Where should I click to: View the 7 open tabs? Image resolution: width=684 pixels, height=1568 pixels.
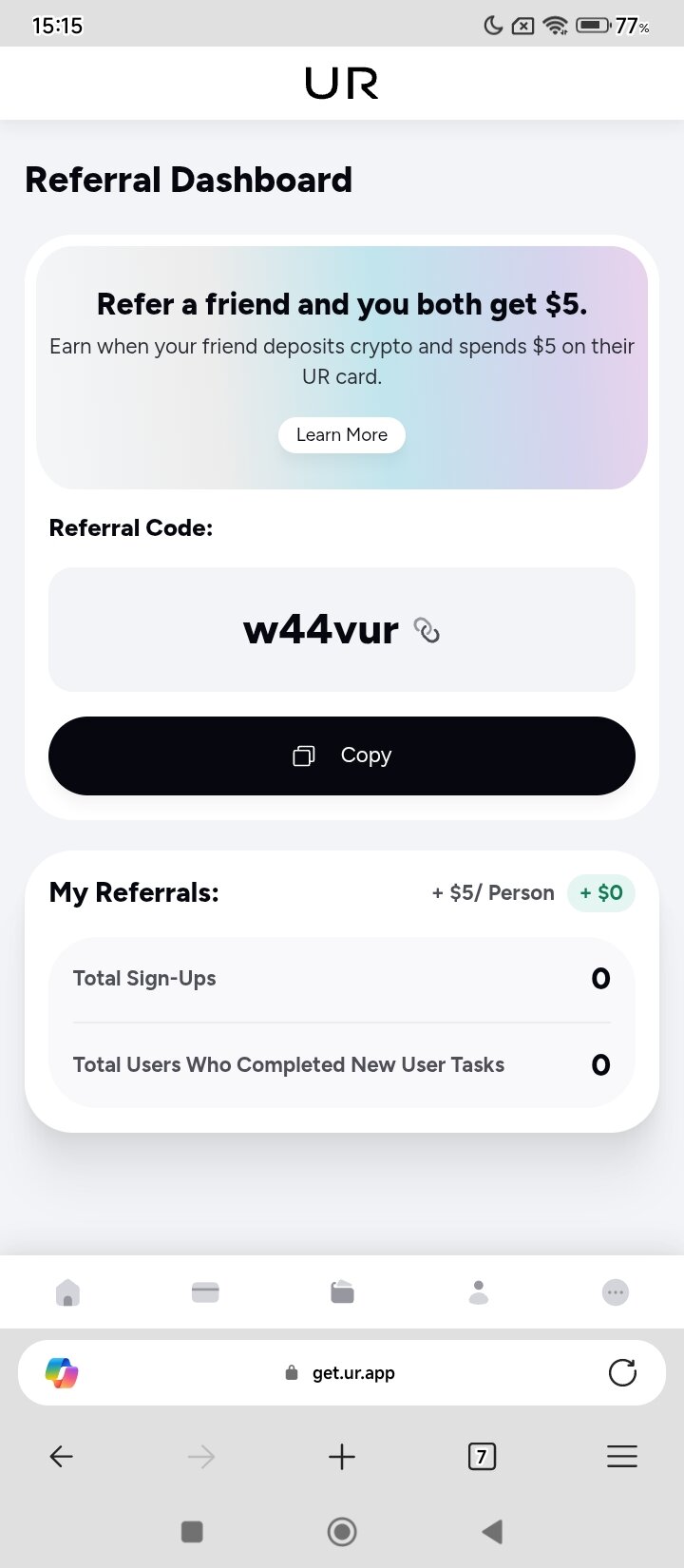pyautogui.click(x=482, y=1456)
